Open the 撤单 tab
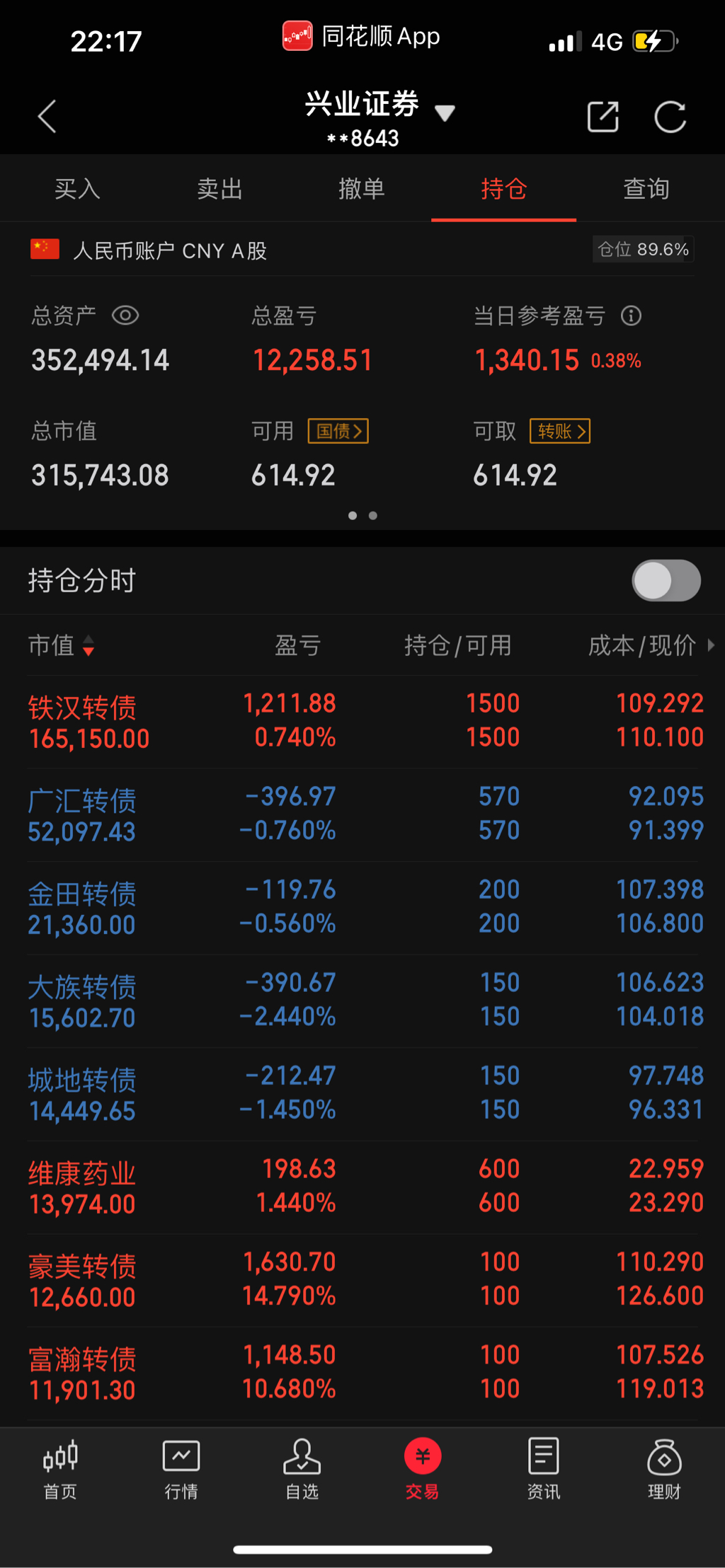This screenshot has height=1568, width=725. pyautogui.click(x=362, y=189)
